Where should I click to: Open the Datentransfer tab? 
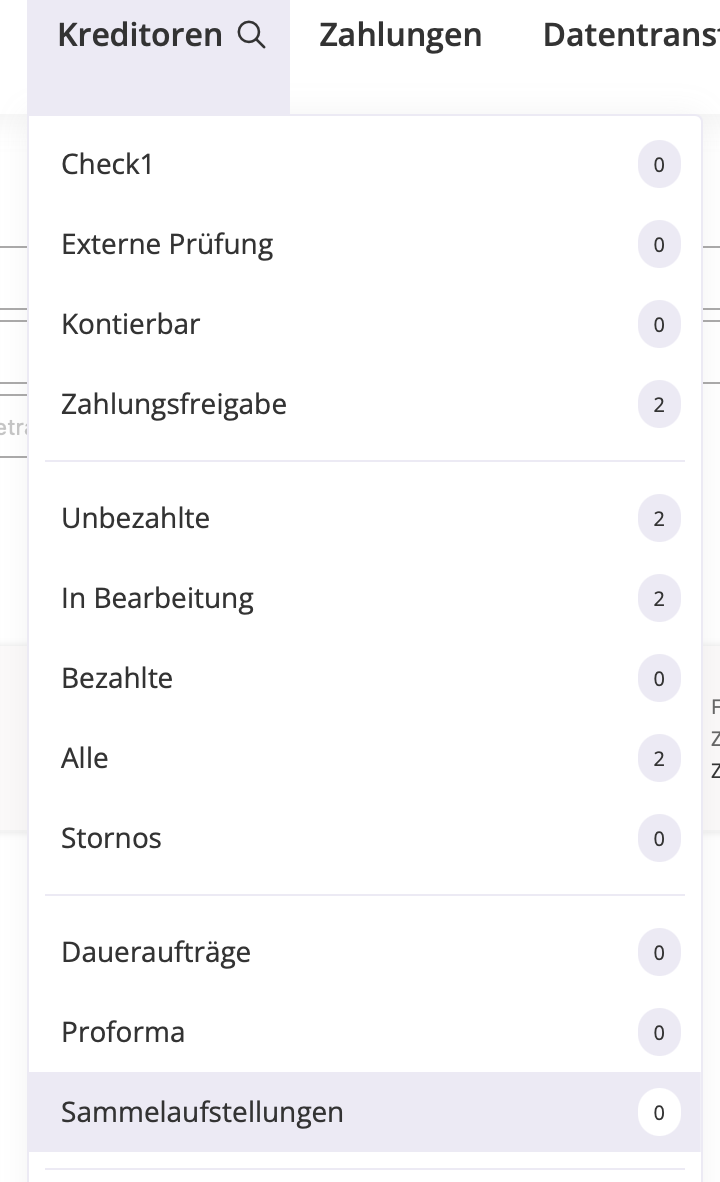click(x=630, y=36)
